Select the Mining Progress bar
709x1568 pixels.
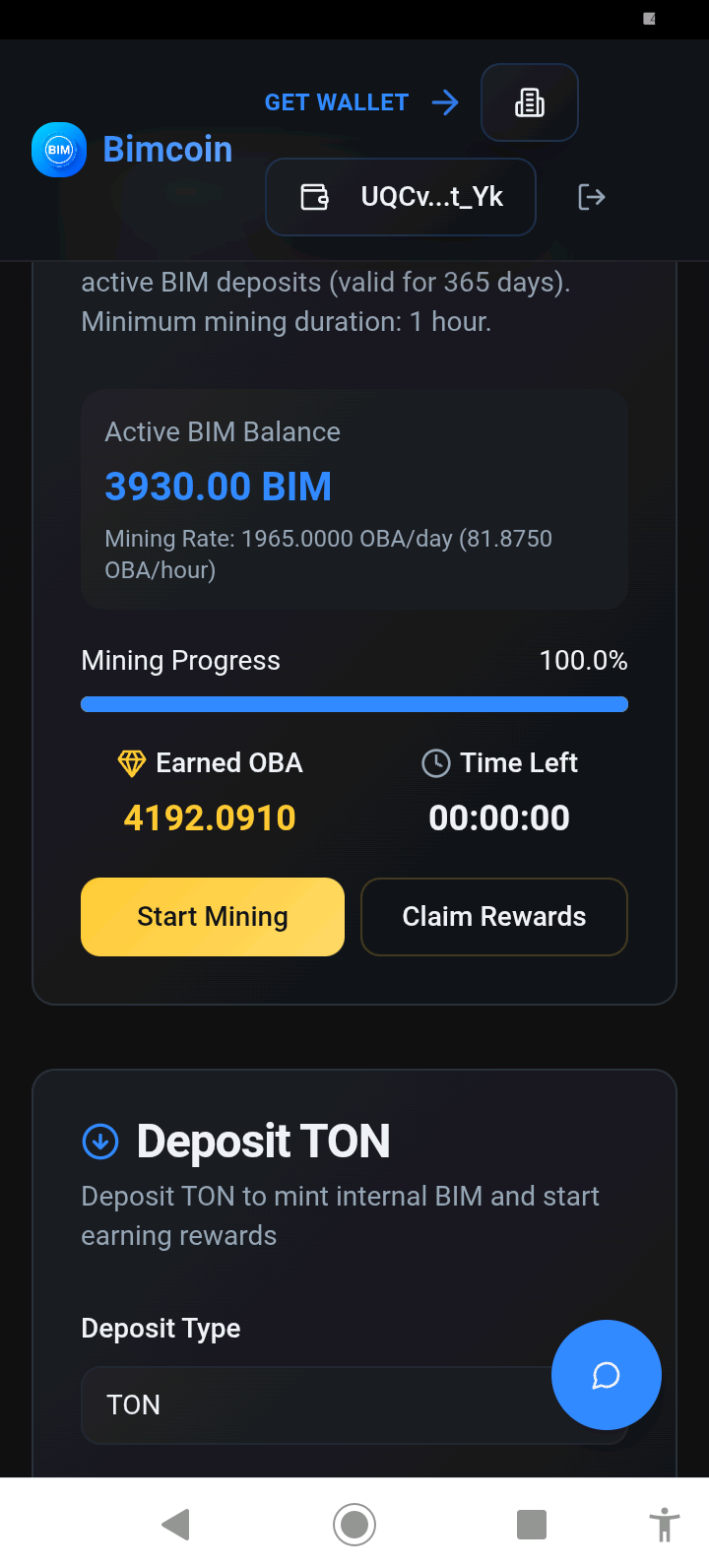[x=354, y=704]
